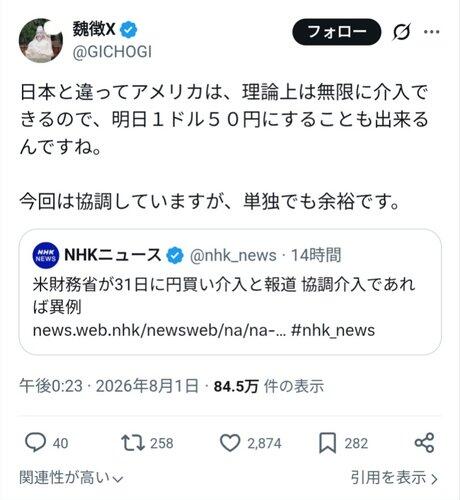This screenshot has width=460, height=500.
Task: Open the quoted NHKニュース post card
Action: (230, 292)
